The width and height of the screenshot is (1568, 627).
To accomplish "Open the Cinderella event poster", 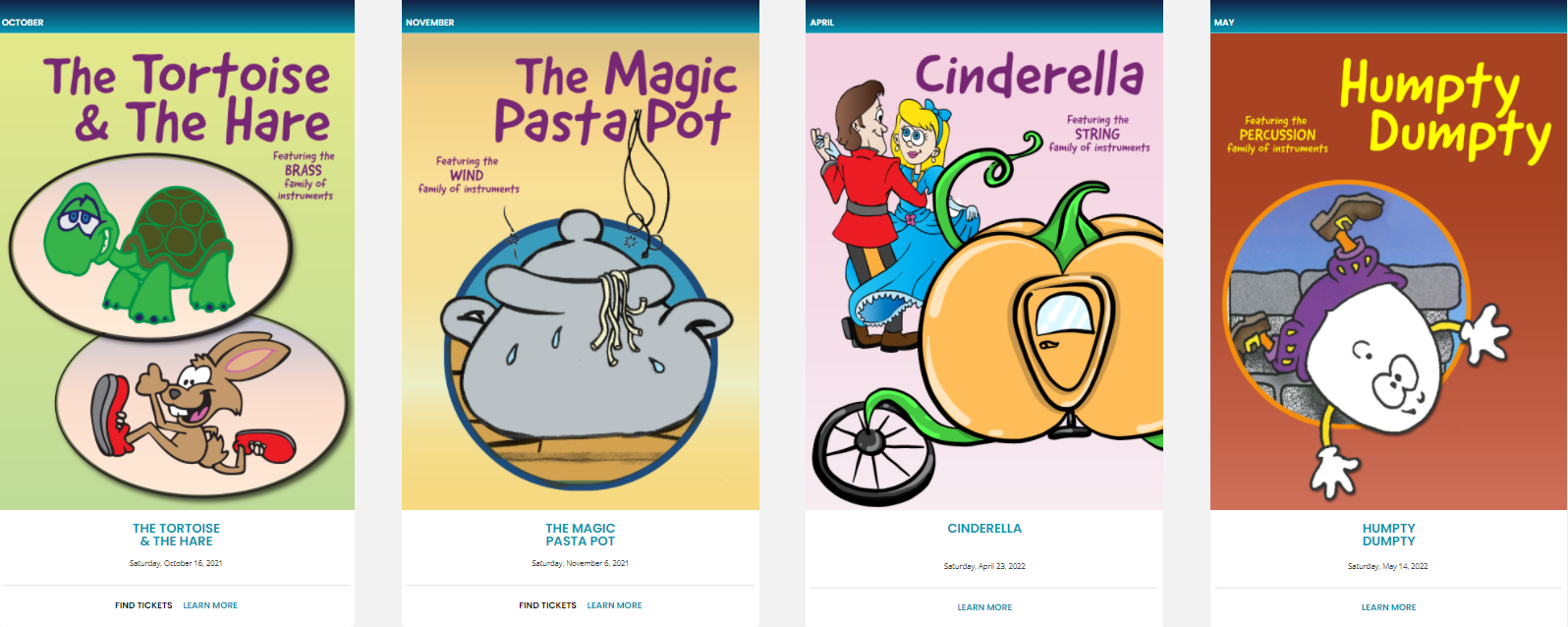I will [983, 271].
